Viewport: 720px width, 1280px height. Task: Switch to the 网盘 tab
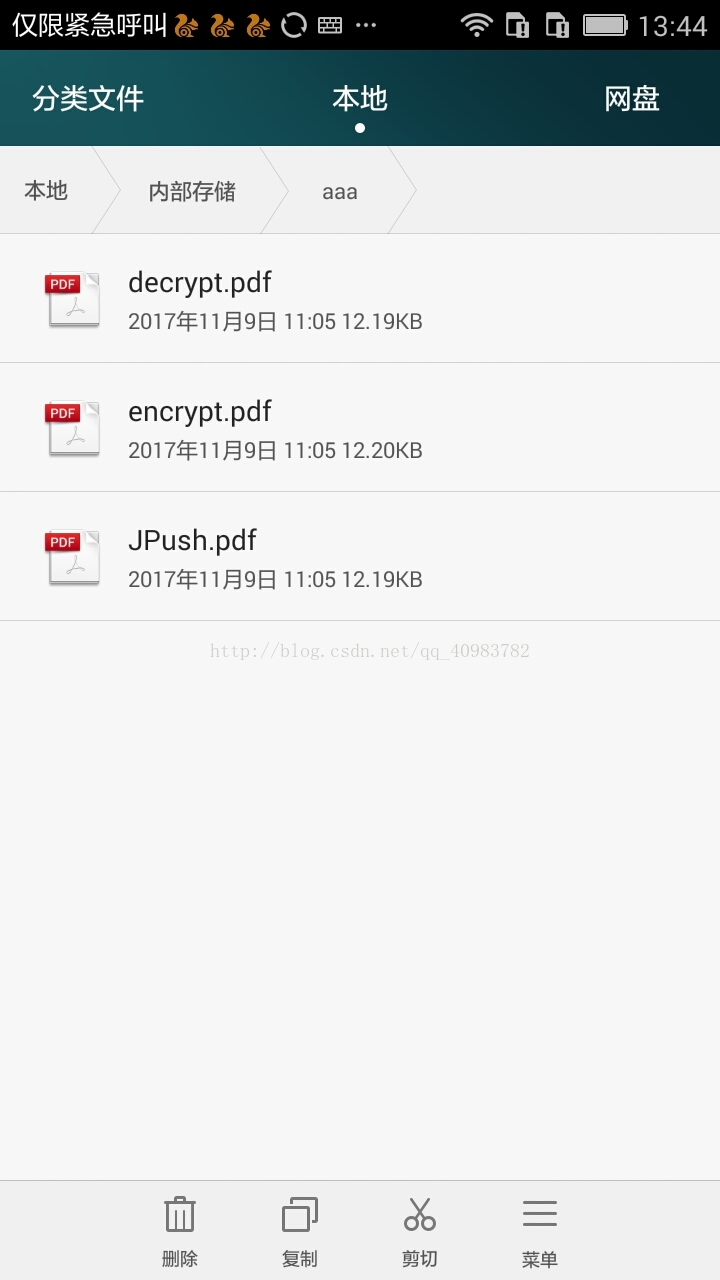point(632,98)
